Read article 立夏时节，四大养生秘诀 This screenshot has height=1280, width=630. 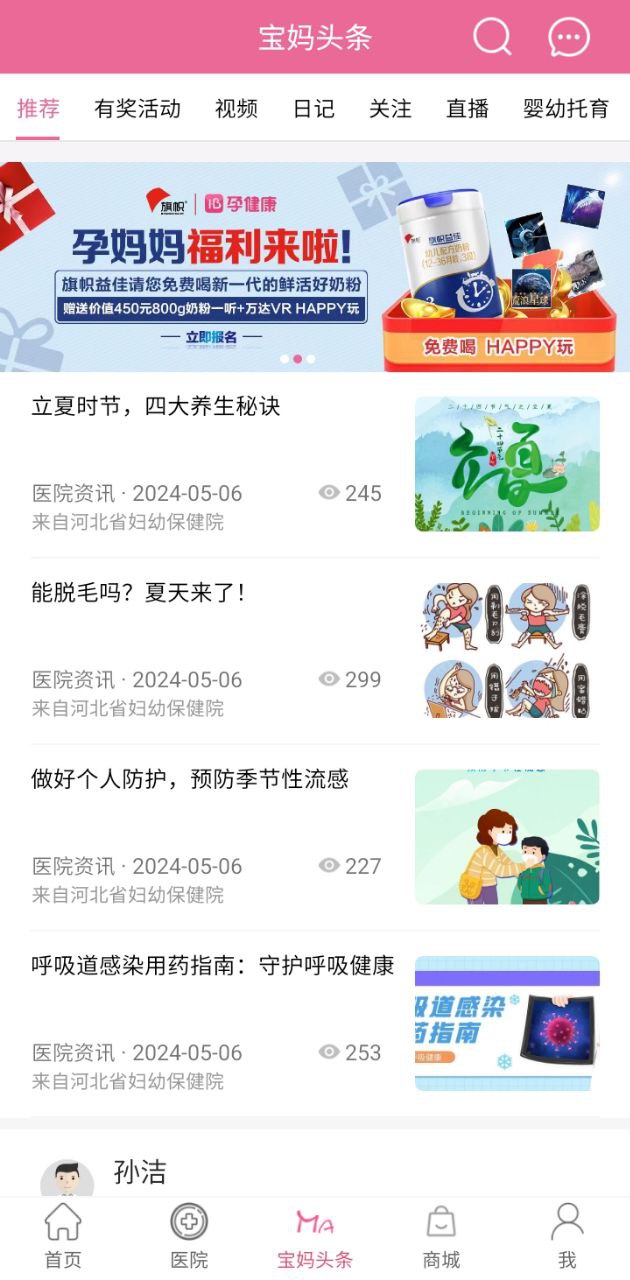tap(156, 406)
